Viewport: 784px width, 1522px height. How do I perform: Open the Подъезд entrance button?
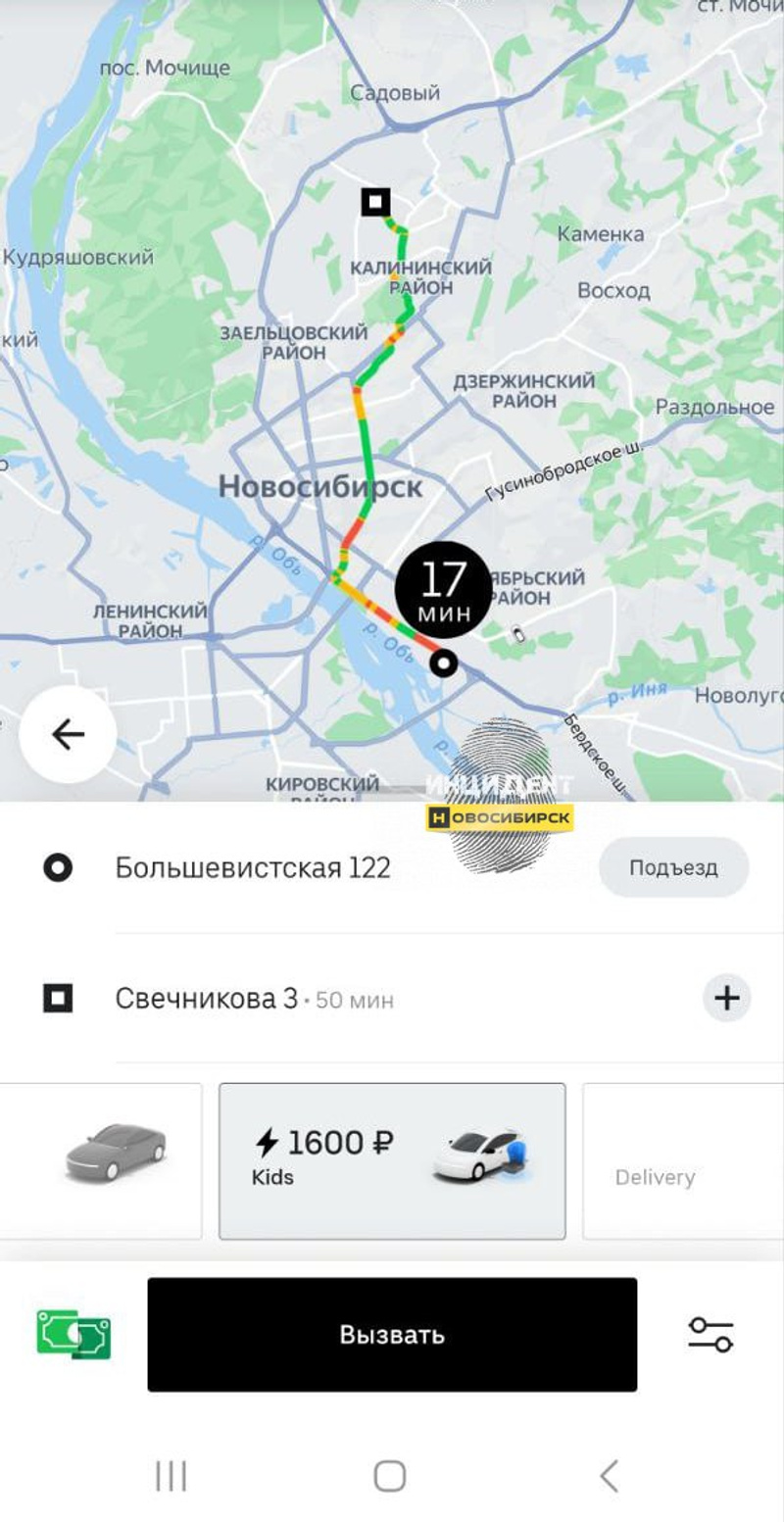(673, 867)
